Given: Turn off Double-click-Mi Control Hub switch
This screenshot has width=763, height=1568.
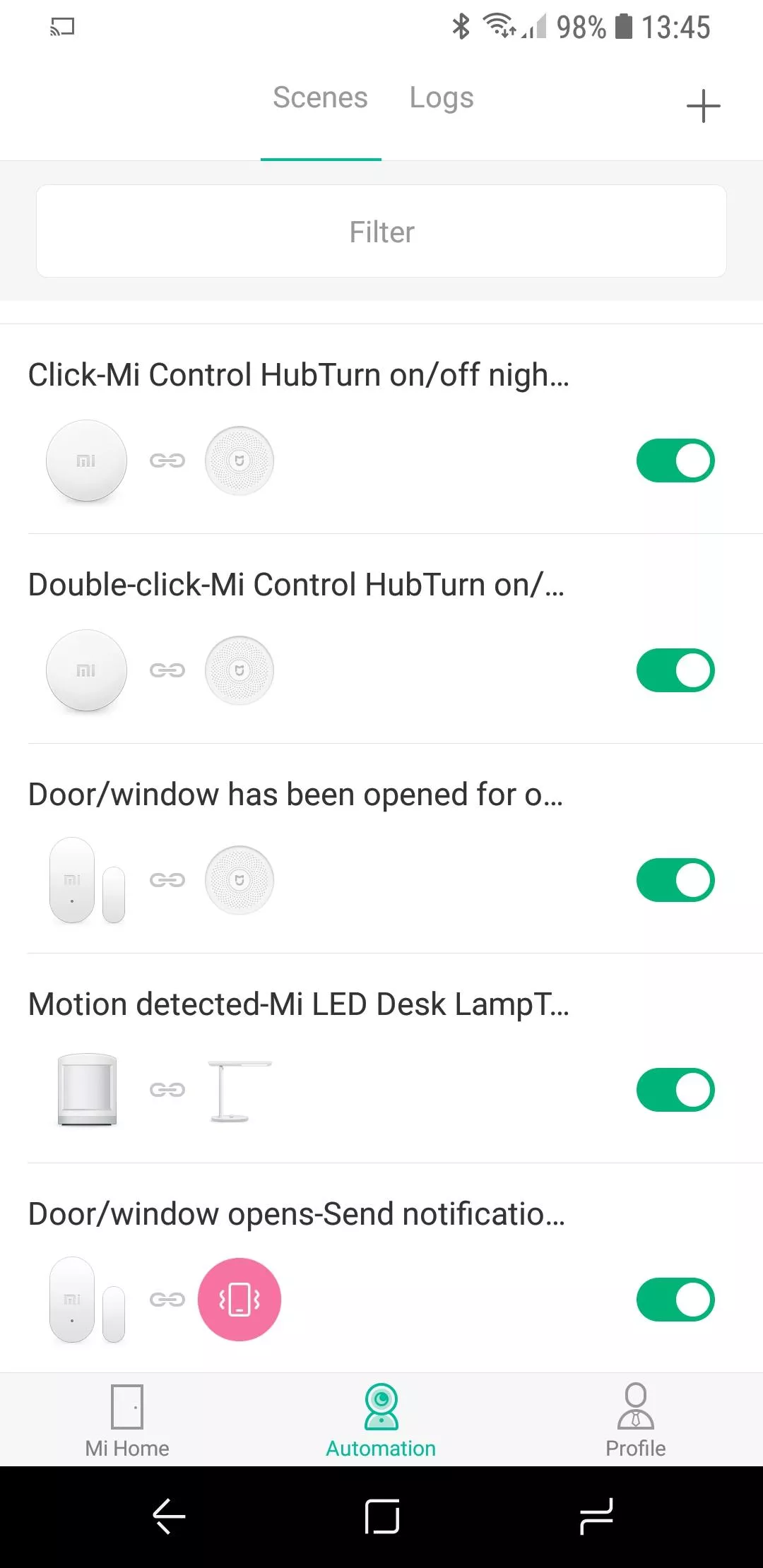Looking at the screenshot, I should [x=675, y=670].
